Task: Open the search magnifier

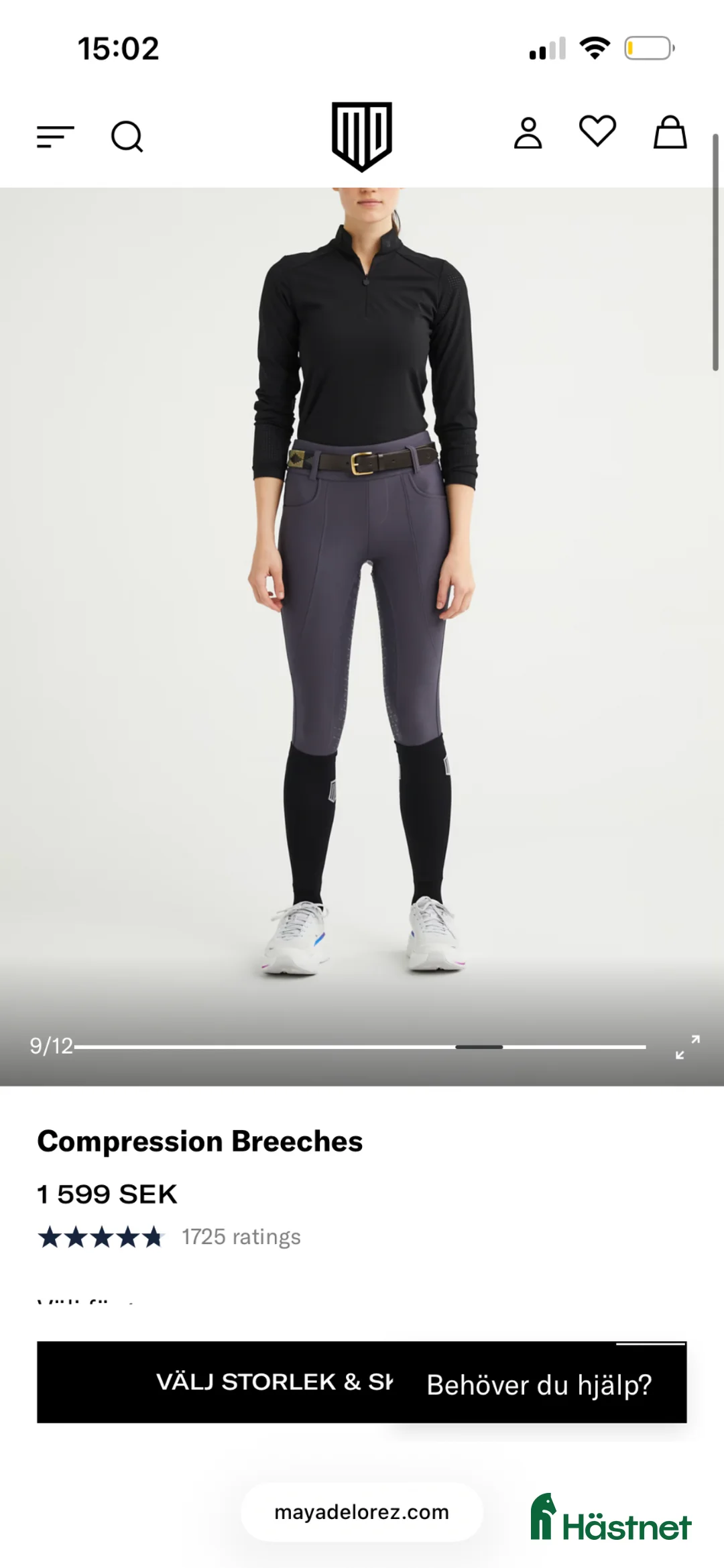Action: coord(127,137)
